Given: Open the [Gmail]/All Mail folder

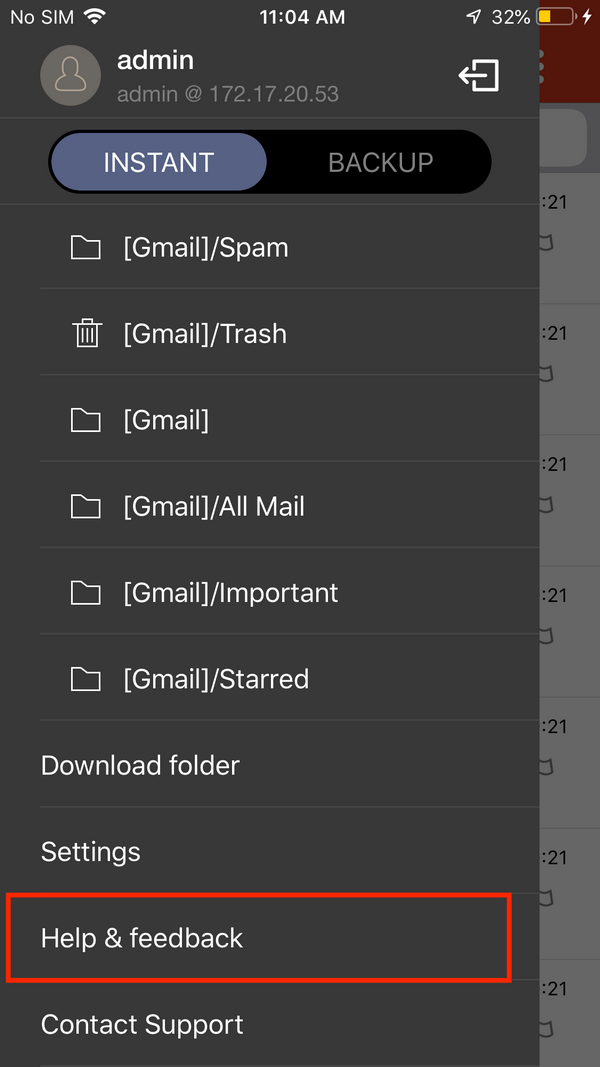Looking at the screenshot, I should click(x=213, y=506).
